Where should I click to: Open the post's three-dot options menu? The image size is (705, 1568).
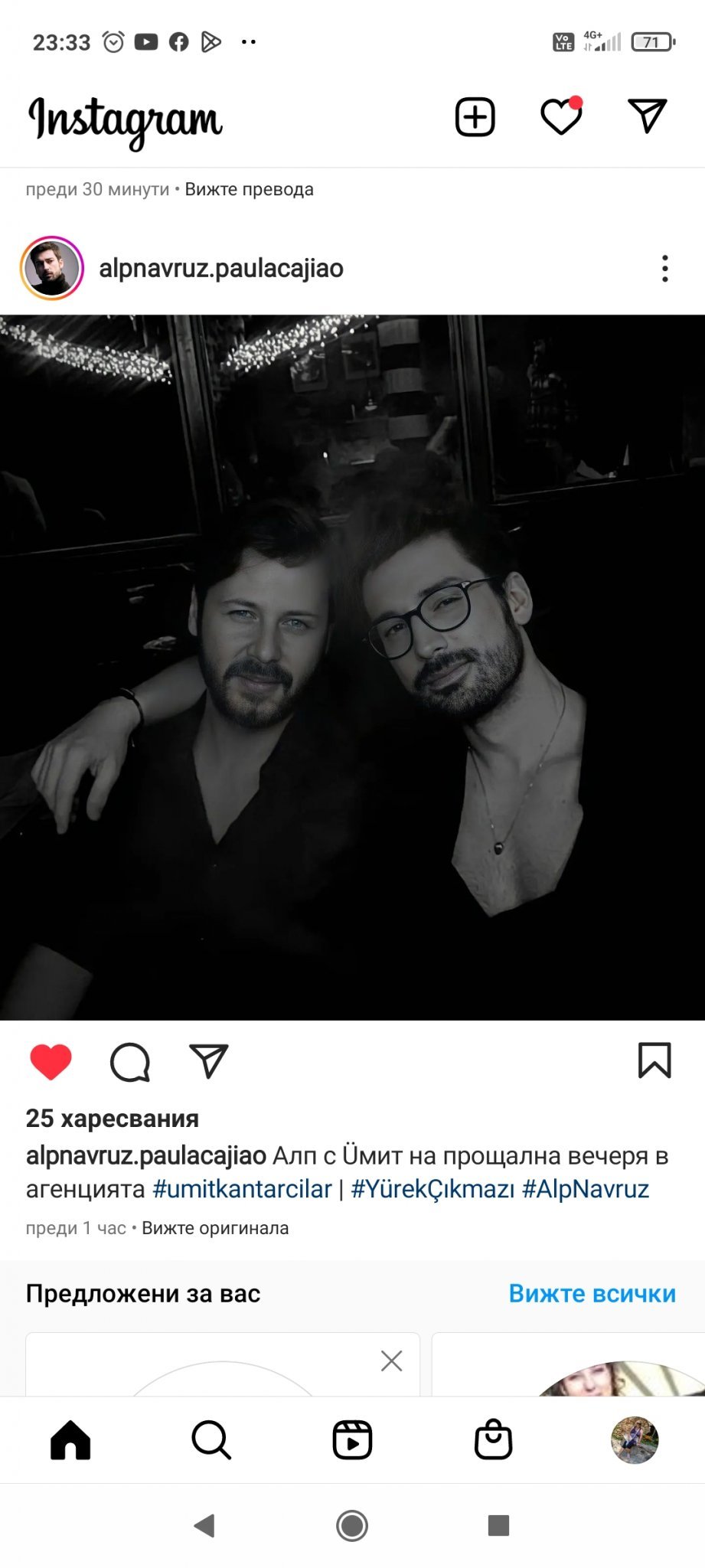coord(664,269)
